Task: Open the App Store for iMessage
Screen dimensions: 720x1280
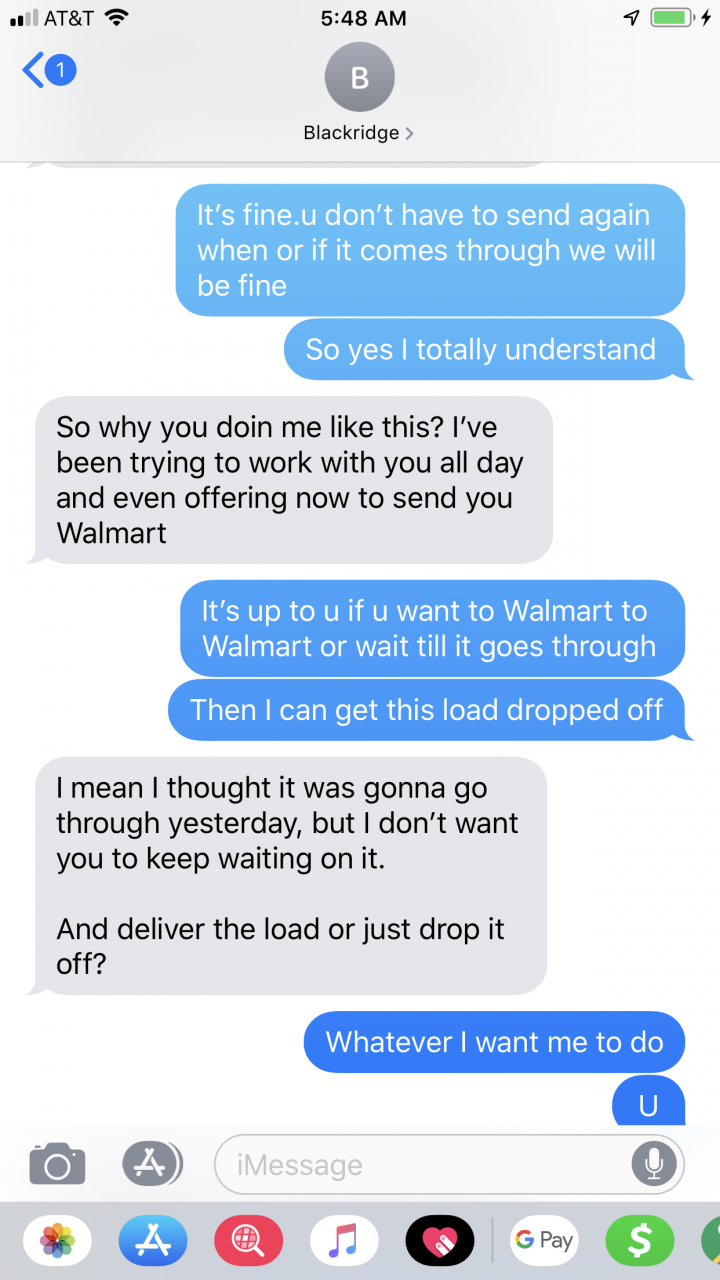Action: pyautogui.click(x=153, y=1241)
